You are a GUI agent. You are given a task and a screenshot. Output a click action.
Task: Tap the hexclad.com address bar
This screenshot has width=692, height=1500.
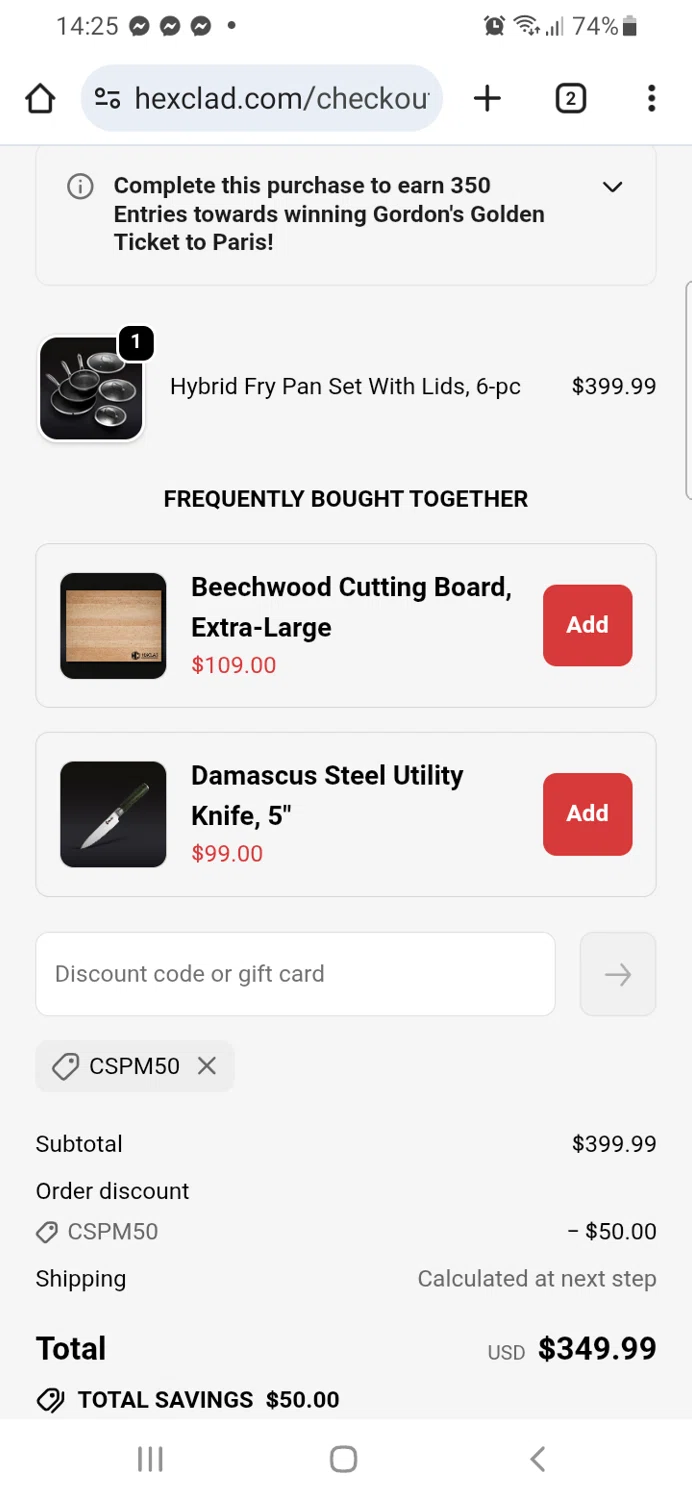(x=280, y=98)
